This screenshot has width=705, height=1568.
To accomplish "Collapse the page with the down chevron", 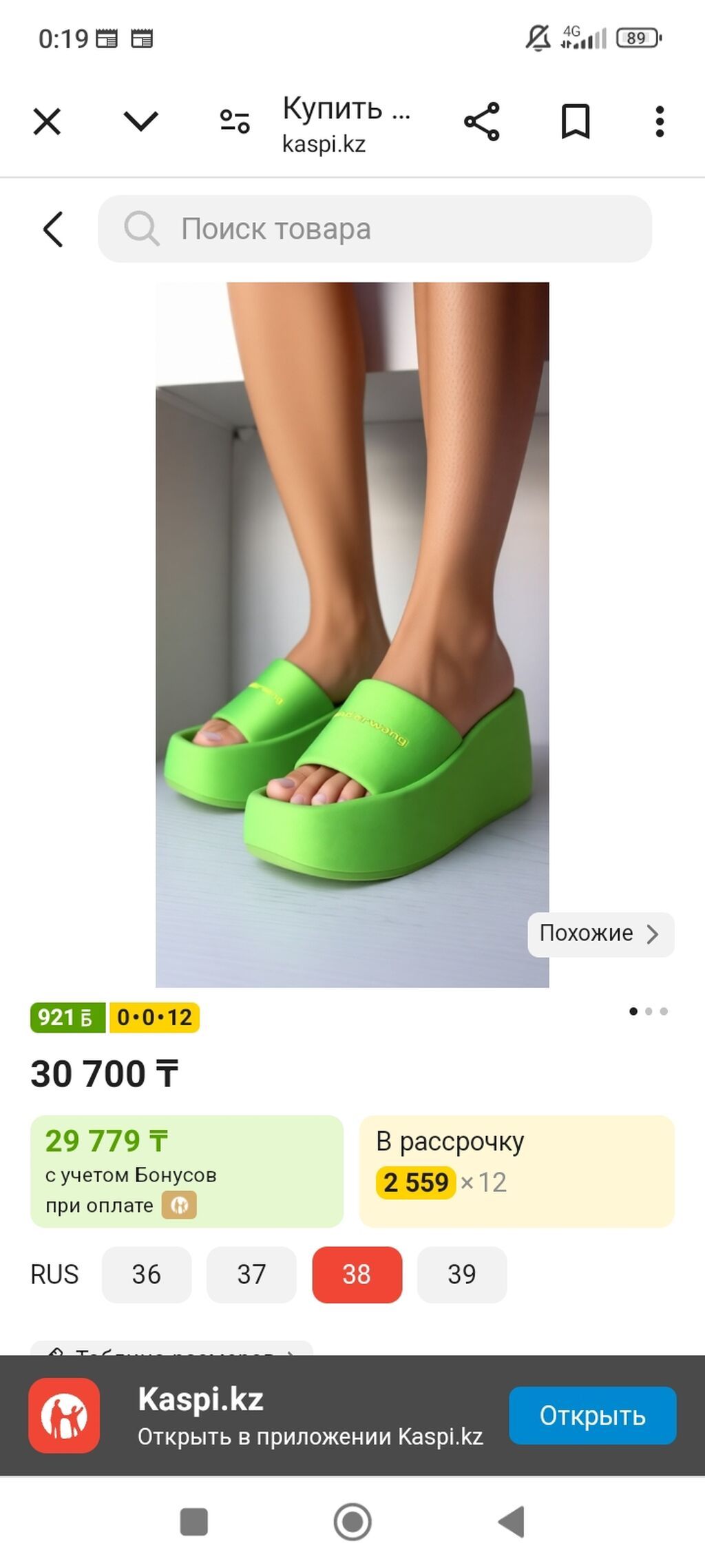I will (x=140, y=121).
